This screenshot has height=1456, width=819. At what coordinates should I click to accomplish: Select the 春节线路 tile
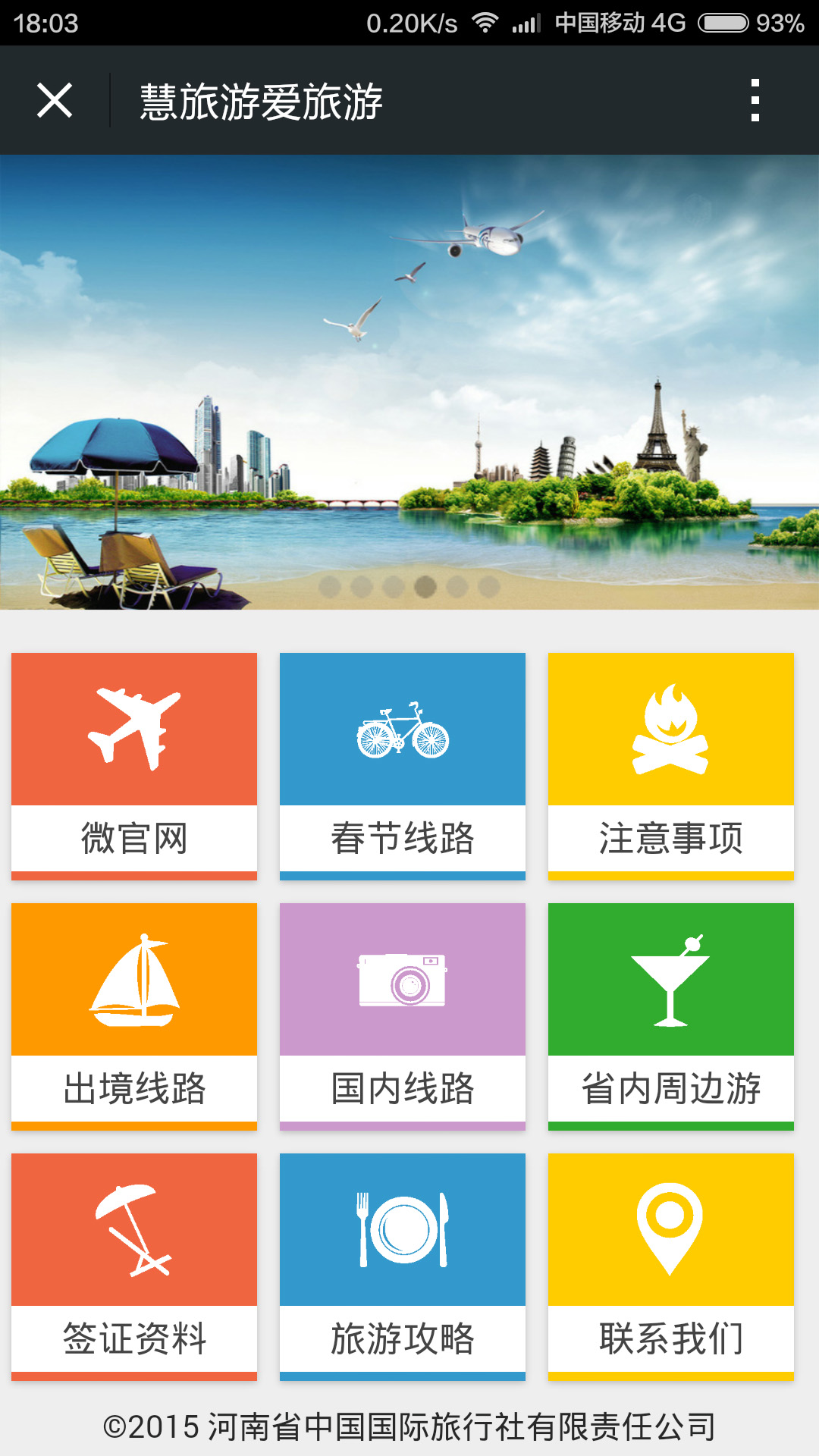(x=403, y=766)
